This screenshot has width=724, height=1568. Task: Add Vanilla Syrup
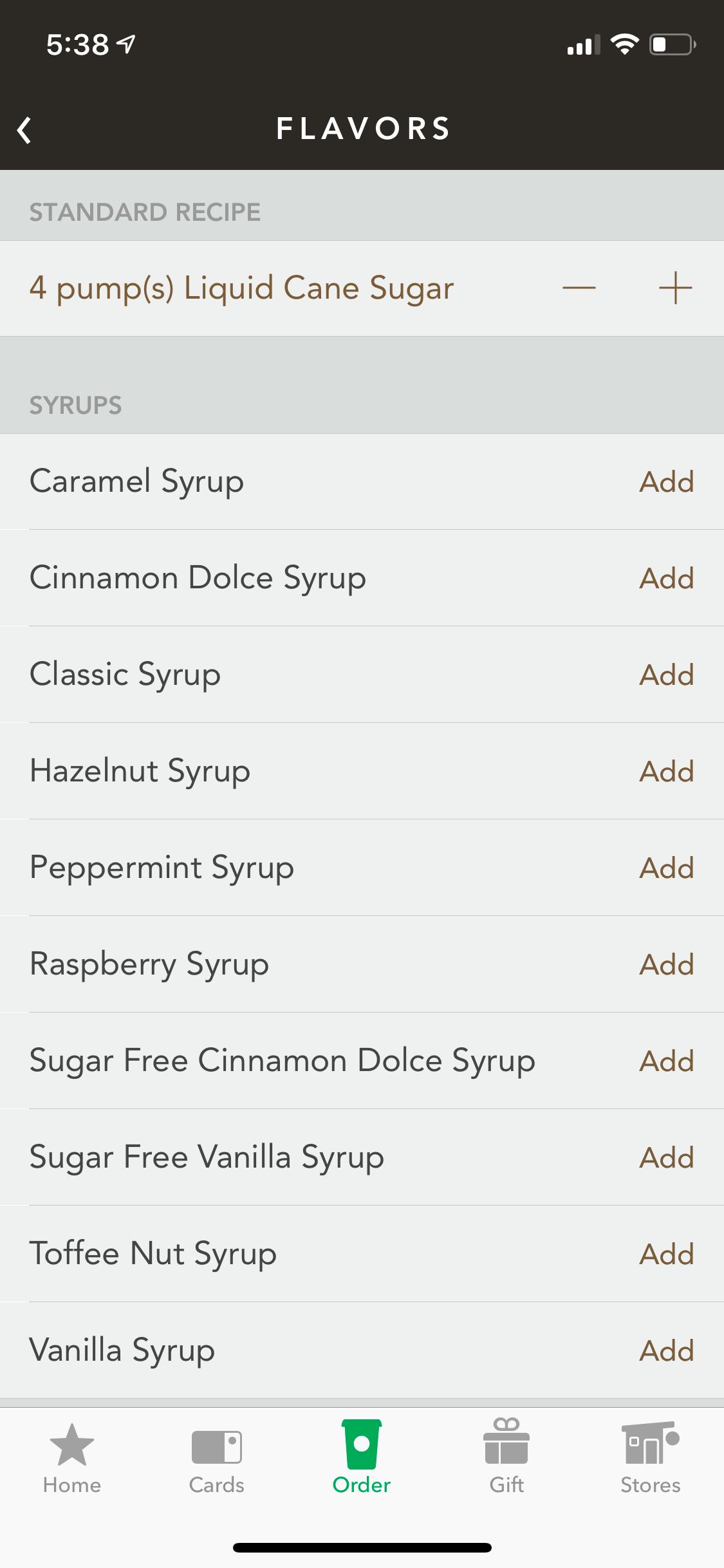click(x=666, y=1350)
